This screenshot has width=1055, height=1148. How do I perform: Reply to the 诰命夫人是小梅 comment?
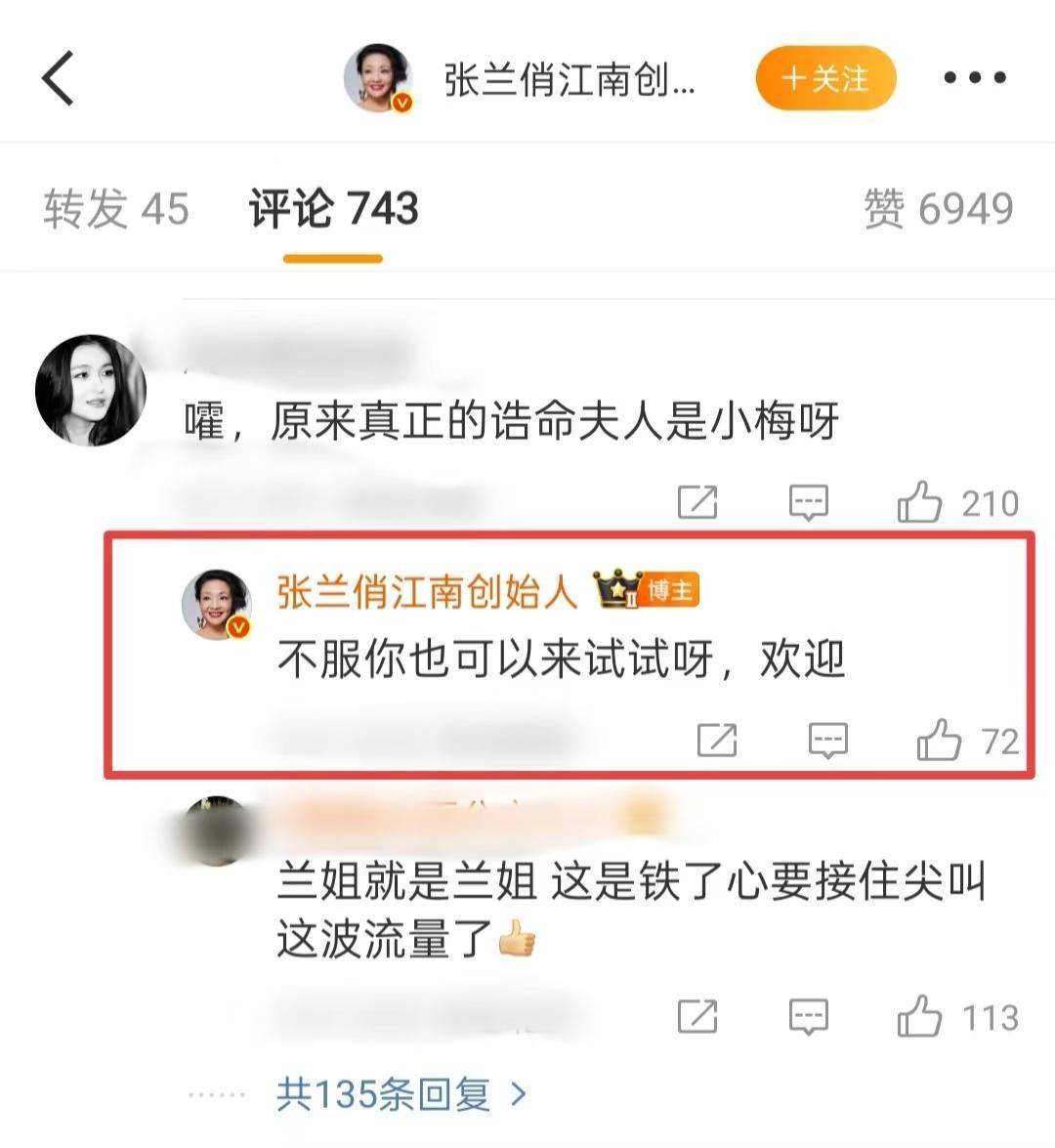808,502
